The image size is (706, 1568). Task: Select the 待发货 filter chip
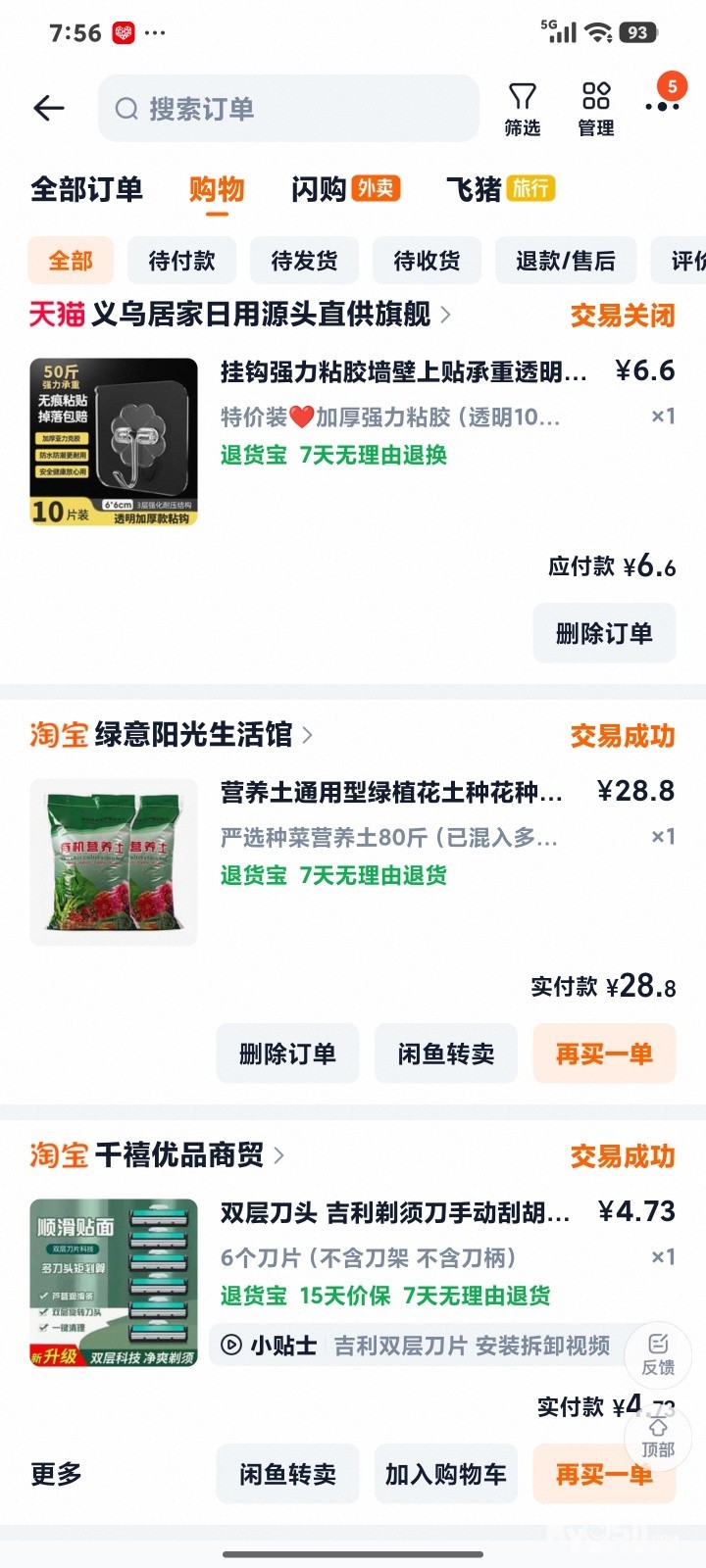pyautogui.click(x=304, y=261)
